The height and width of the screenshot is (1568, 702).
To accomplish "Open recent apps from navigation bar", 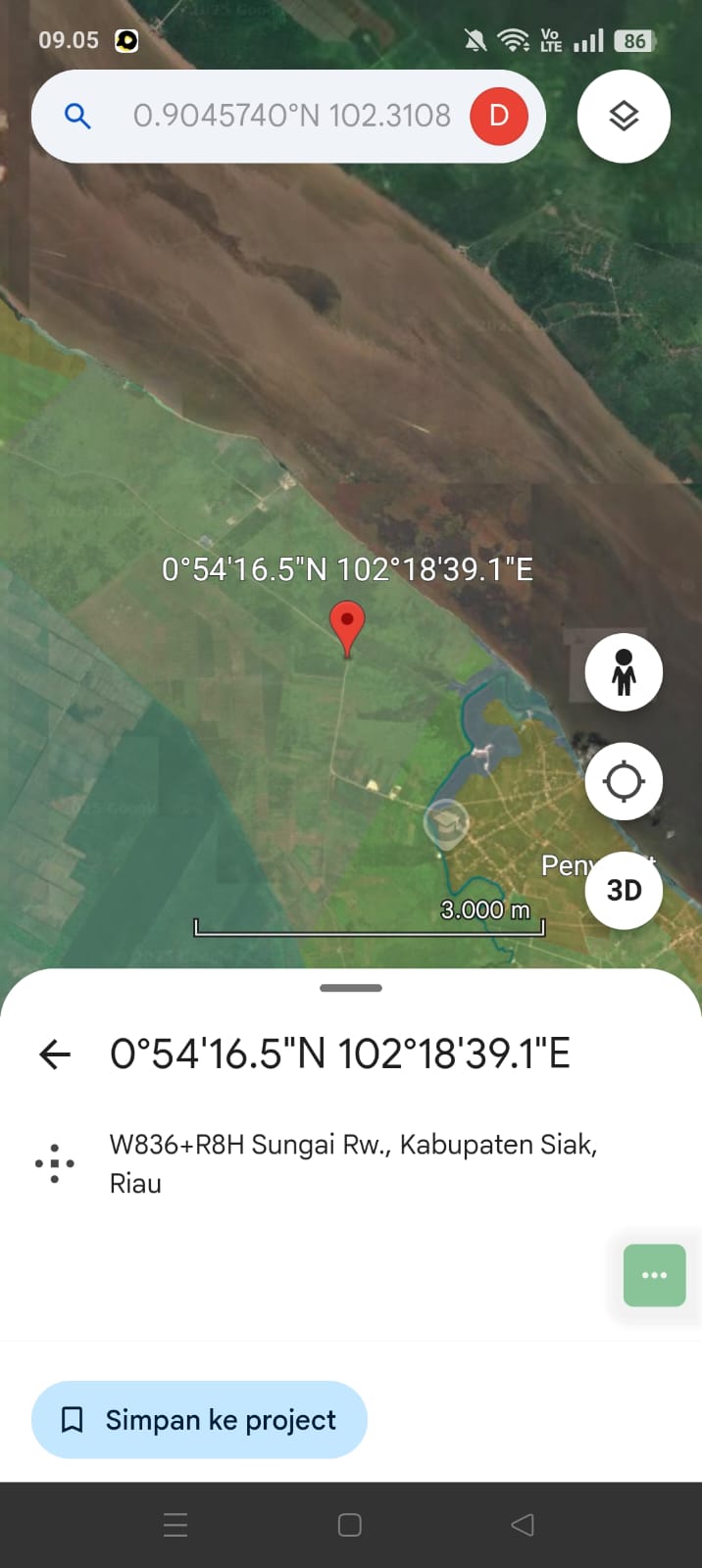I will click(175, 1525).
